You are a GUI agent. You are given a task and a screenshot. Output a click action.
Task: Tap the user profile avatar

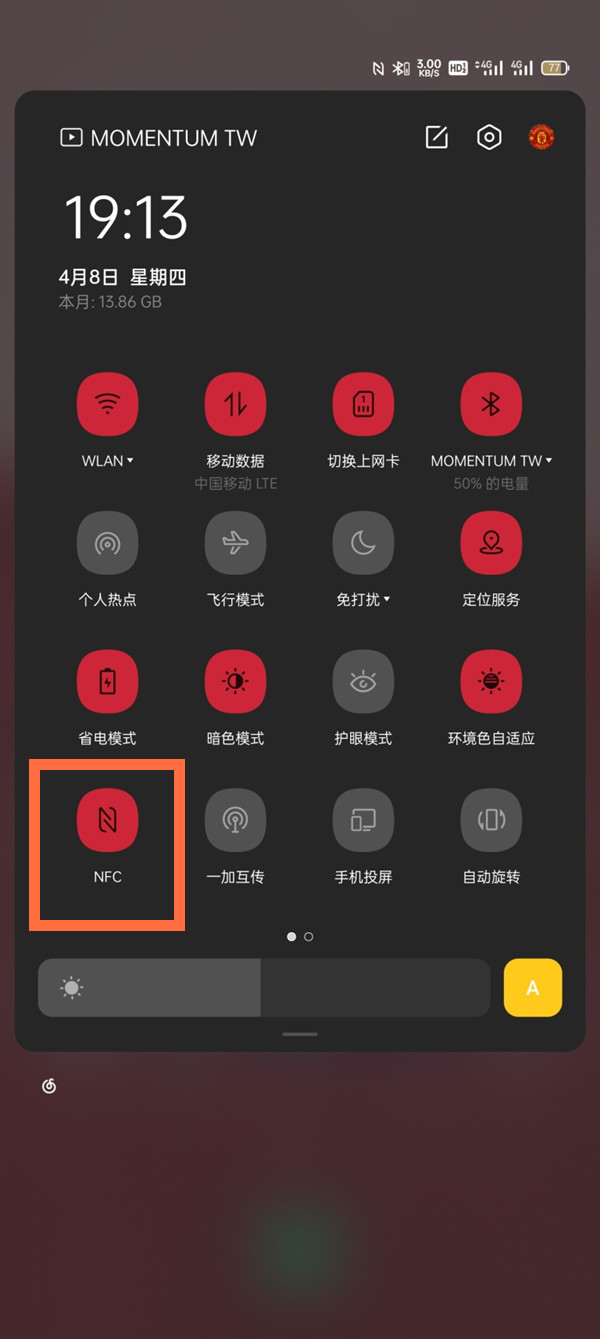pyautogui.click(x=541, y=138)
